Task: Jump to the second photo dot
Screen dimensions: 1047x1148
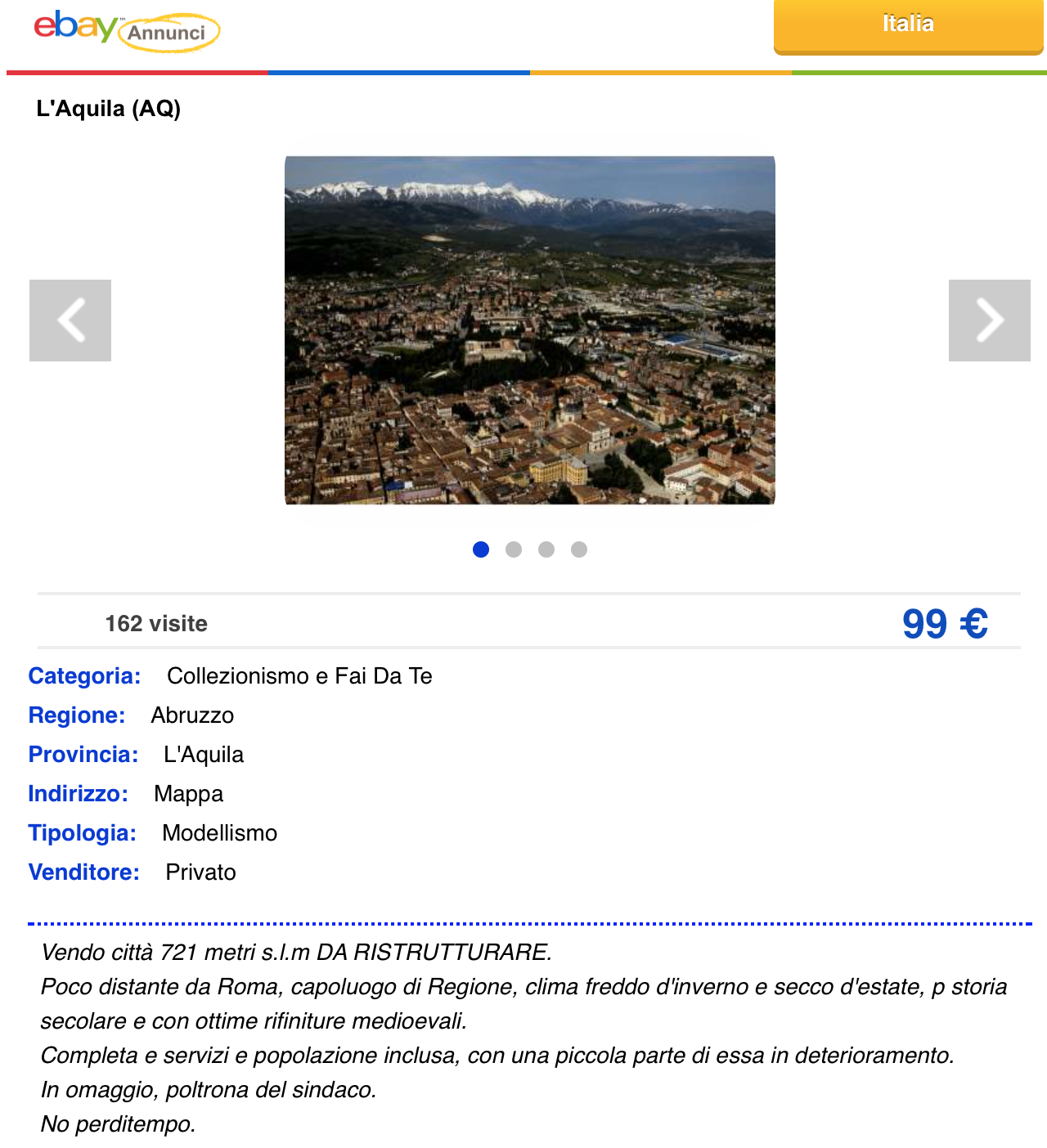Action: point(514,549)
